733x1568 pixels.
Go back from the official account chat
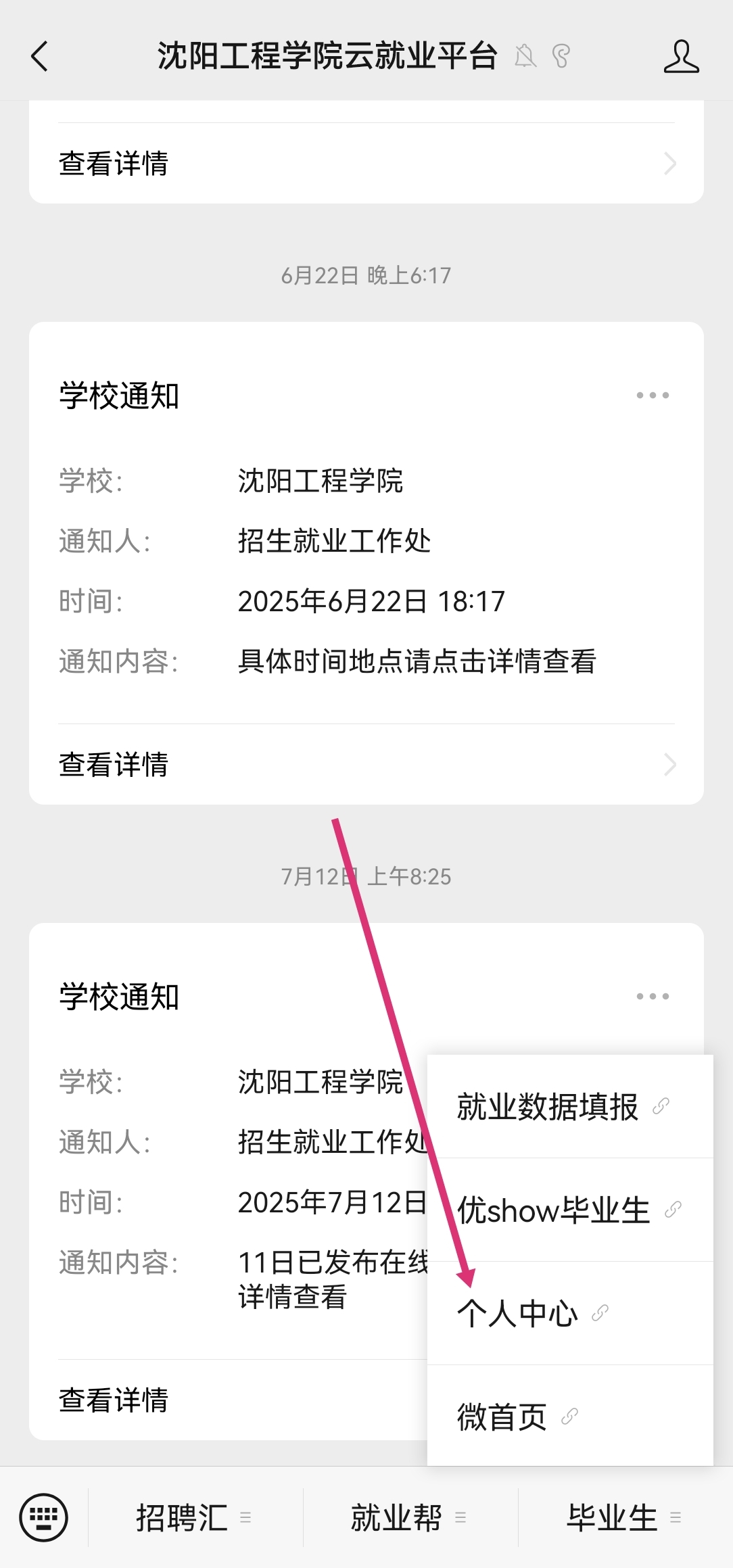click(40, 56)
